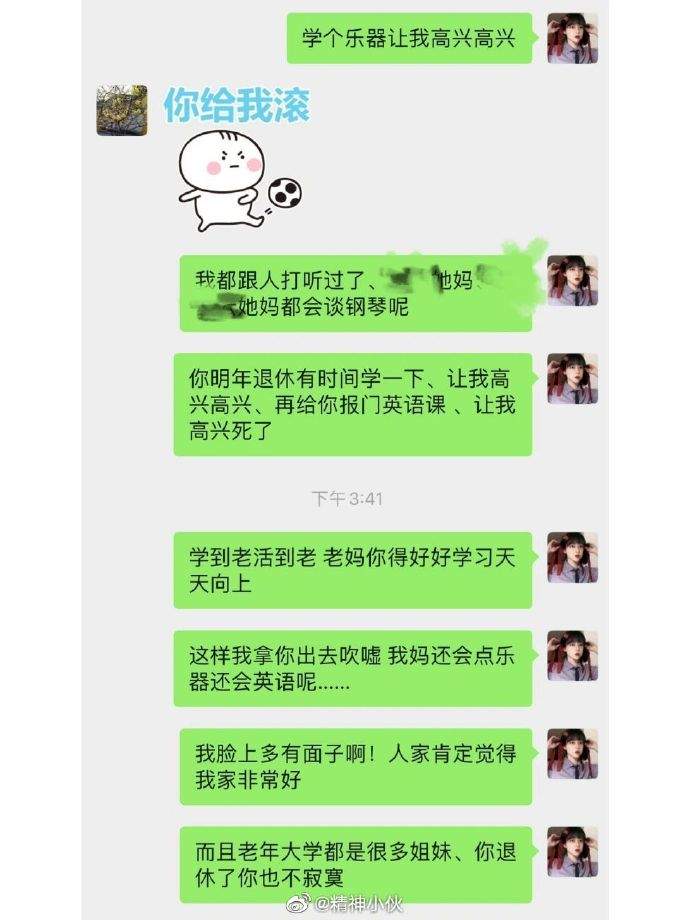
Task: Tap avatar beside 而且老年大学都是很多姐妹 message
Action: pyautogui.click(x=572, y=851)
